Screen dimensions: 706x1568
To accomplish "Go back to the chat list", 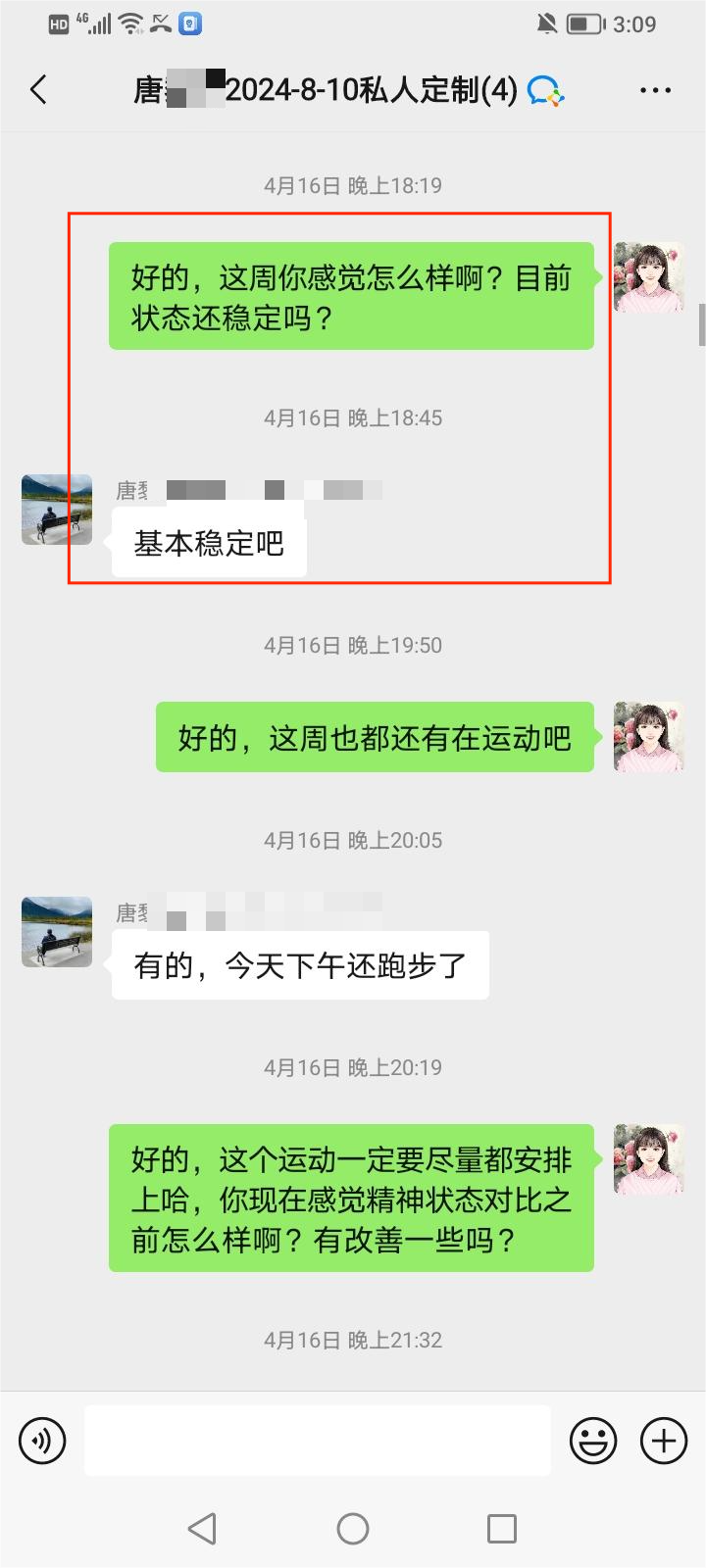I will 39,90.
